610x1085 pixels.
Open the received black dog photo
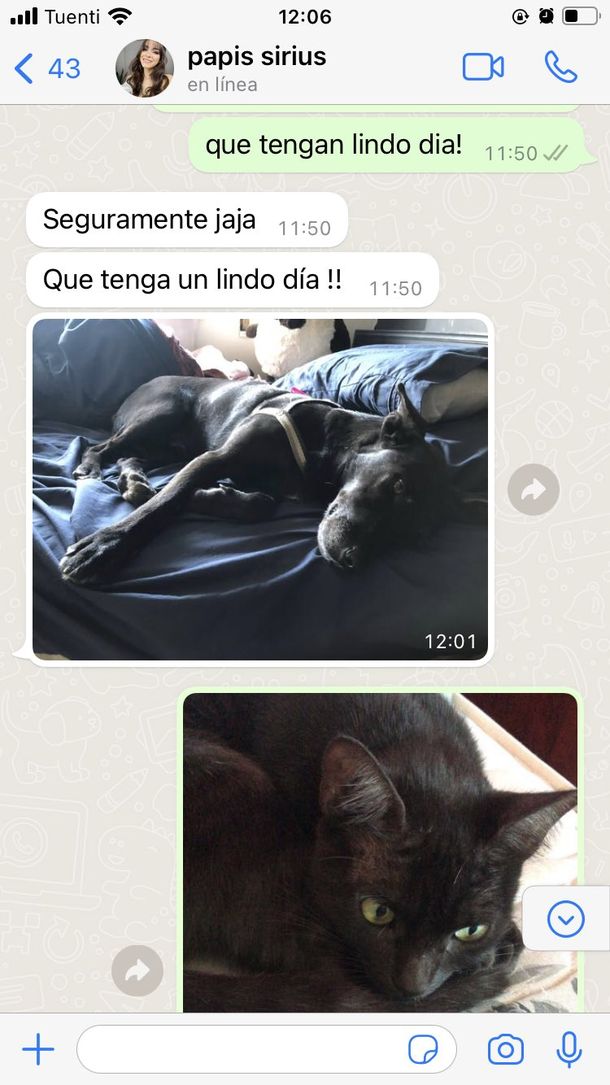coord(260,488)
